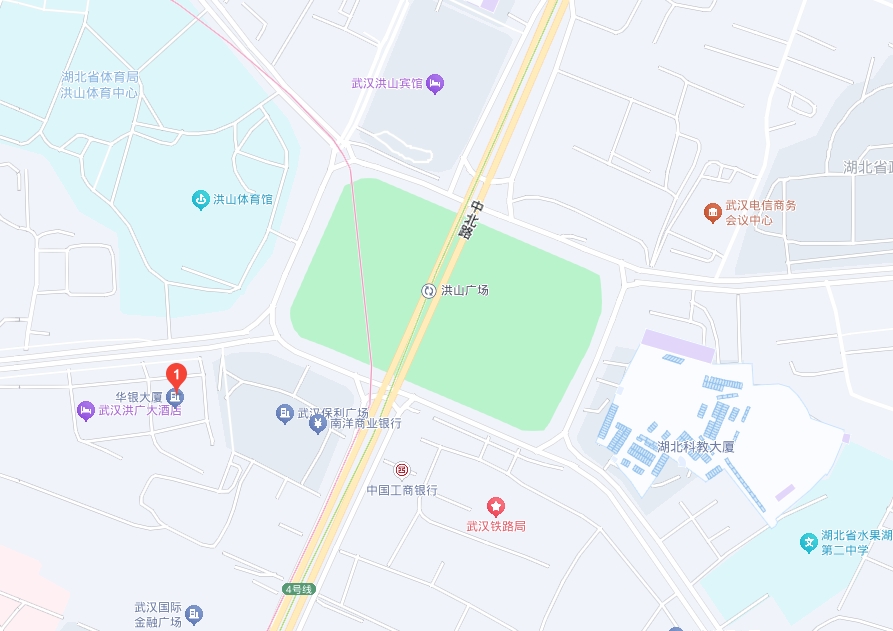Select the 武汉洪山宾馆 hotel marker
893x631 pixels.
435,83
